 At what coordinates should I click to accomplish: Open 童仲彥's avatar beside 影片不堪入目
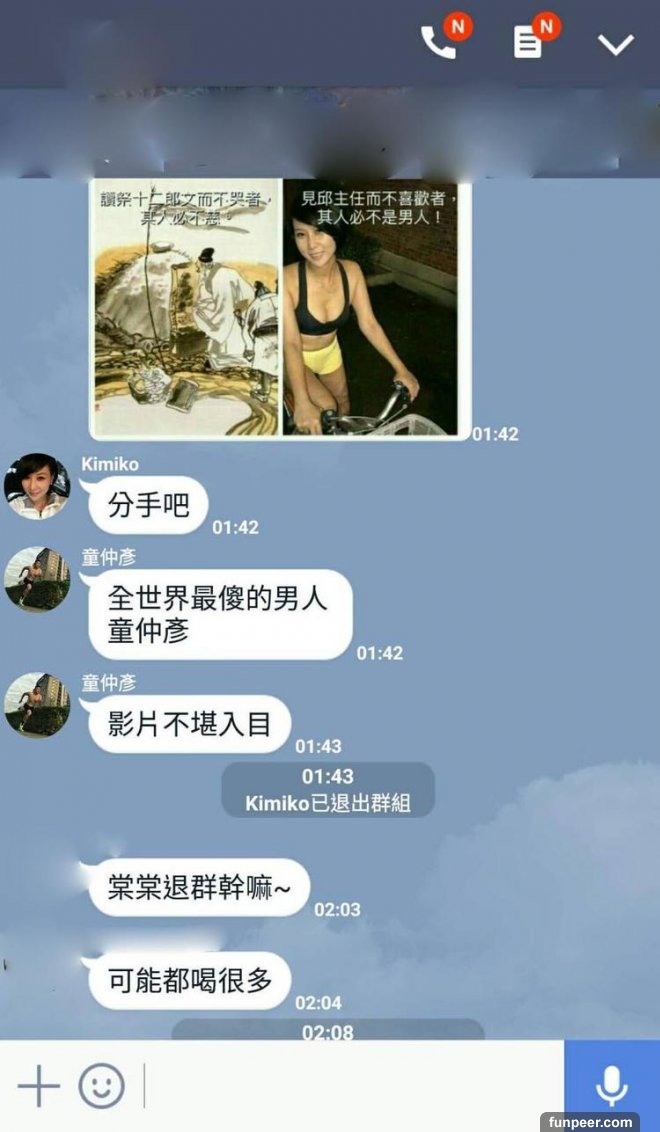pos(37,704)
